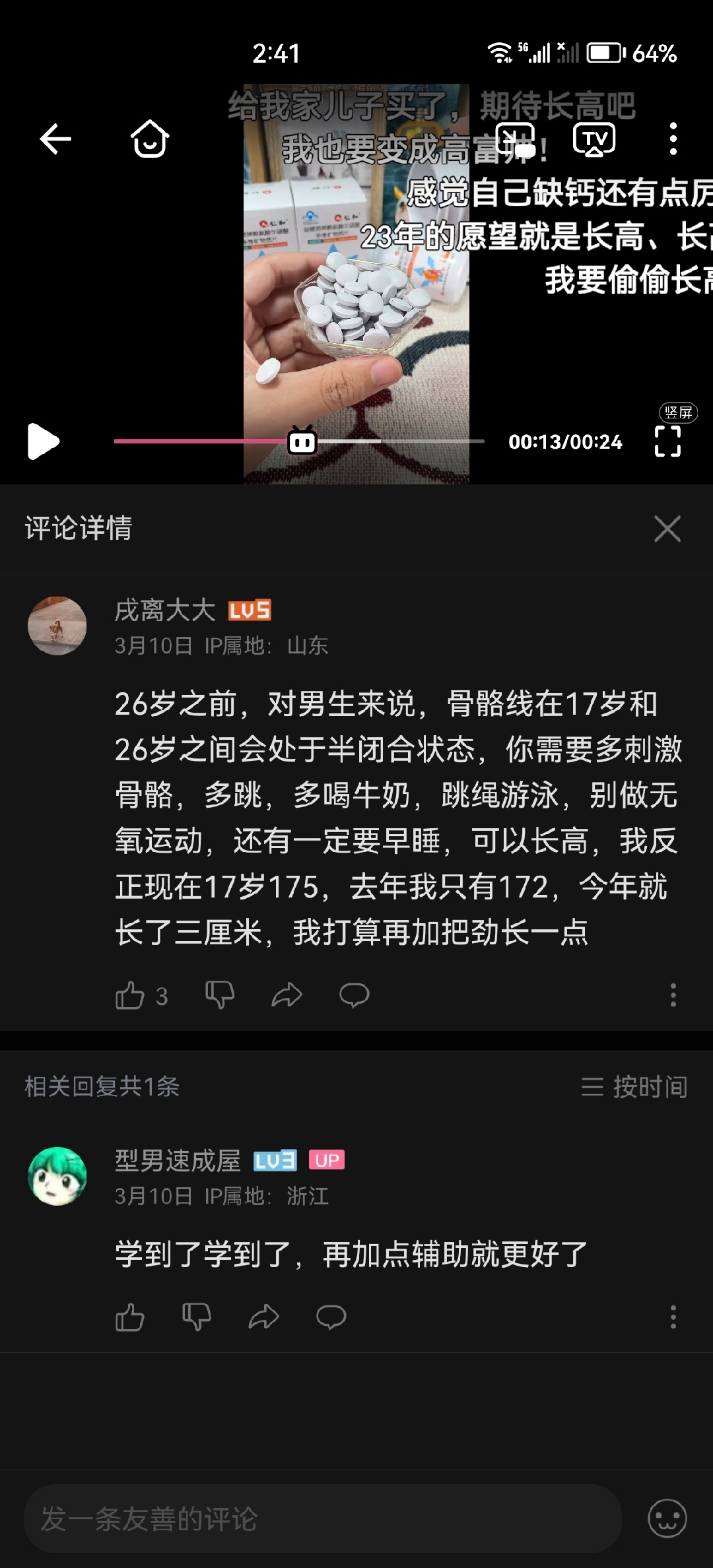The image size is (713, 1568).
Task: Focus the 发一条友善的评论 input box
Action: (x=322, y=1519)
